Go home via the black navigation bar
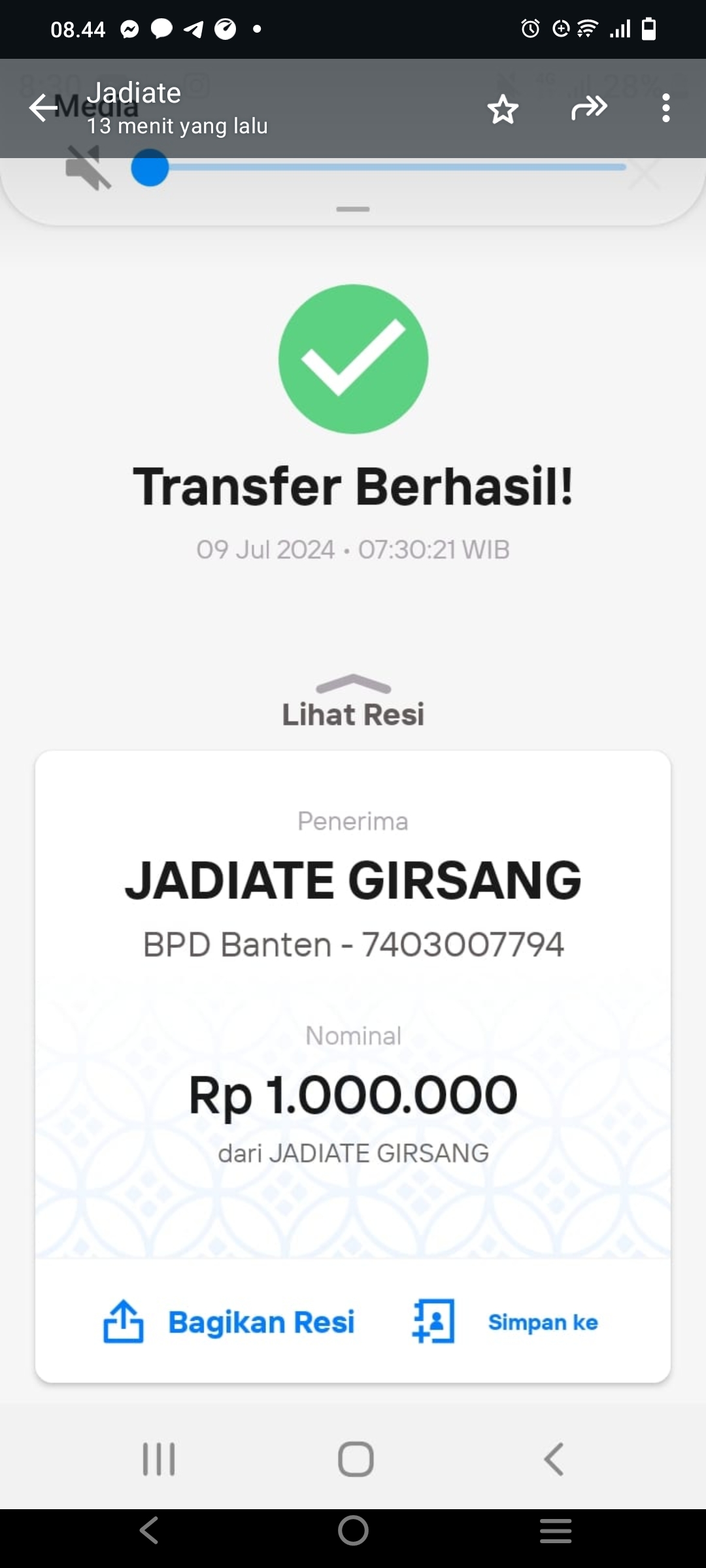 tap(353, 1530)
